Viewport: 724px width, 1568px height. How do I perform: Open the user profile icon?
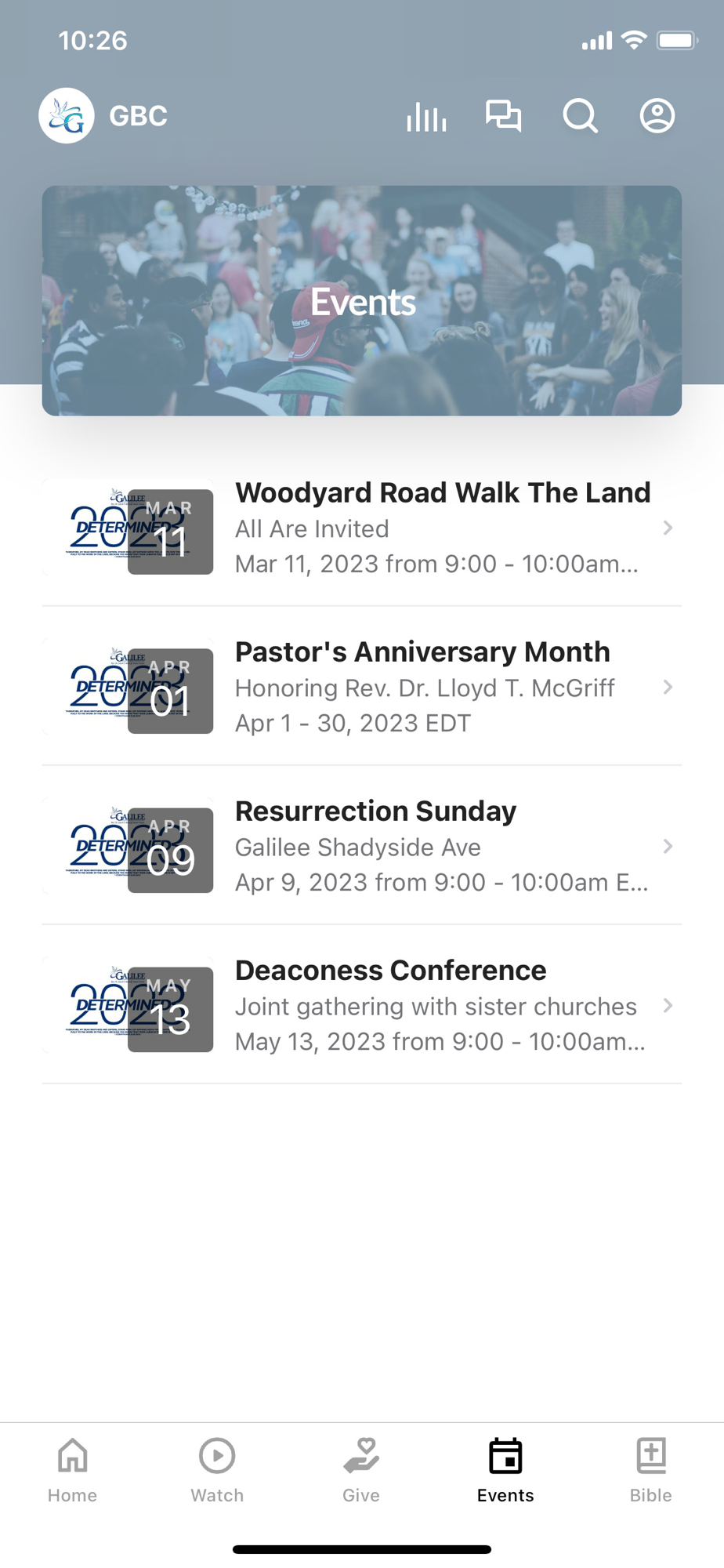pyautogui.click(x=657, y=116)
